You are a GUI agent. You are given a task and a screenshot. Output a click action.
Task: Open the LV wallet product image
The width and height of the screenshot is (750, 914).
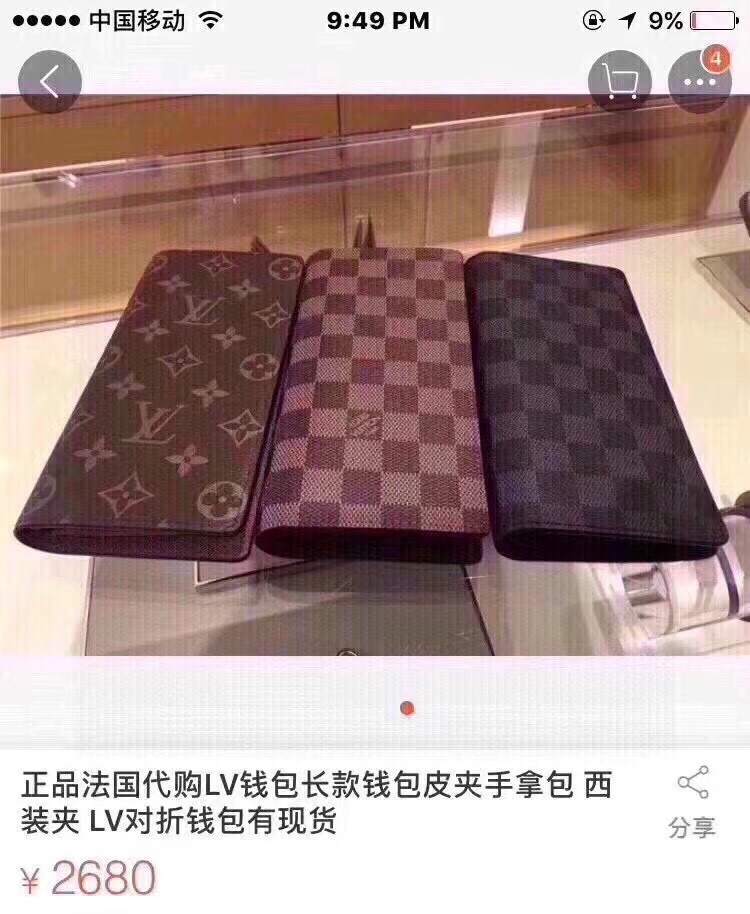pyautogui.click(x=375, y=400)
